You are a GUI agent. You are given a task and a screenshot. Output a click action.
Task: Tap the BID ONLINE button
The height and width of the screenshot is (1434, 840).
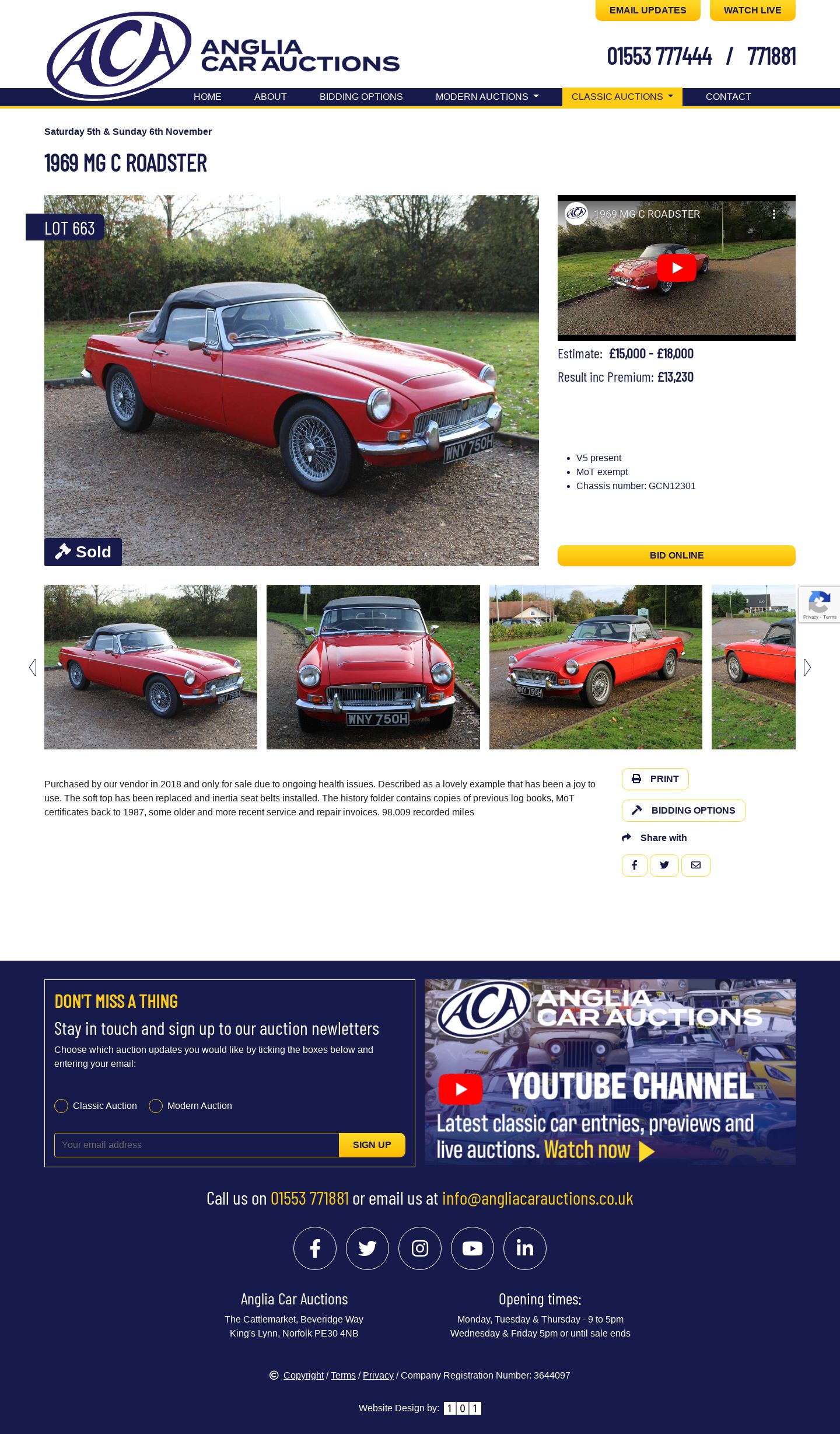click(x=677, y=556)
